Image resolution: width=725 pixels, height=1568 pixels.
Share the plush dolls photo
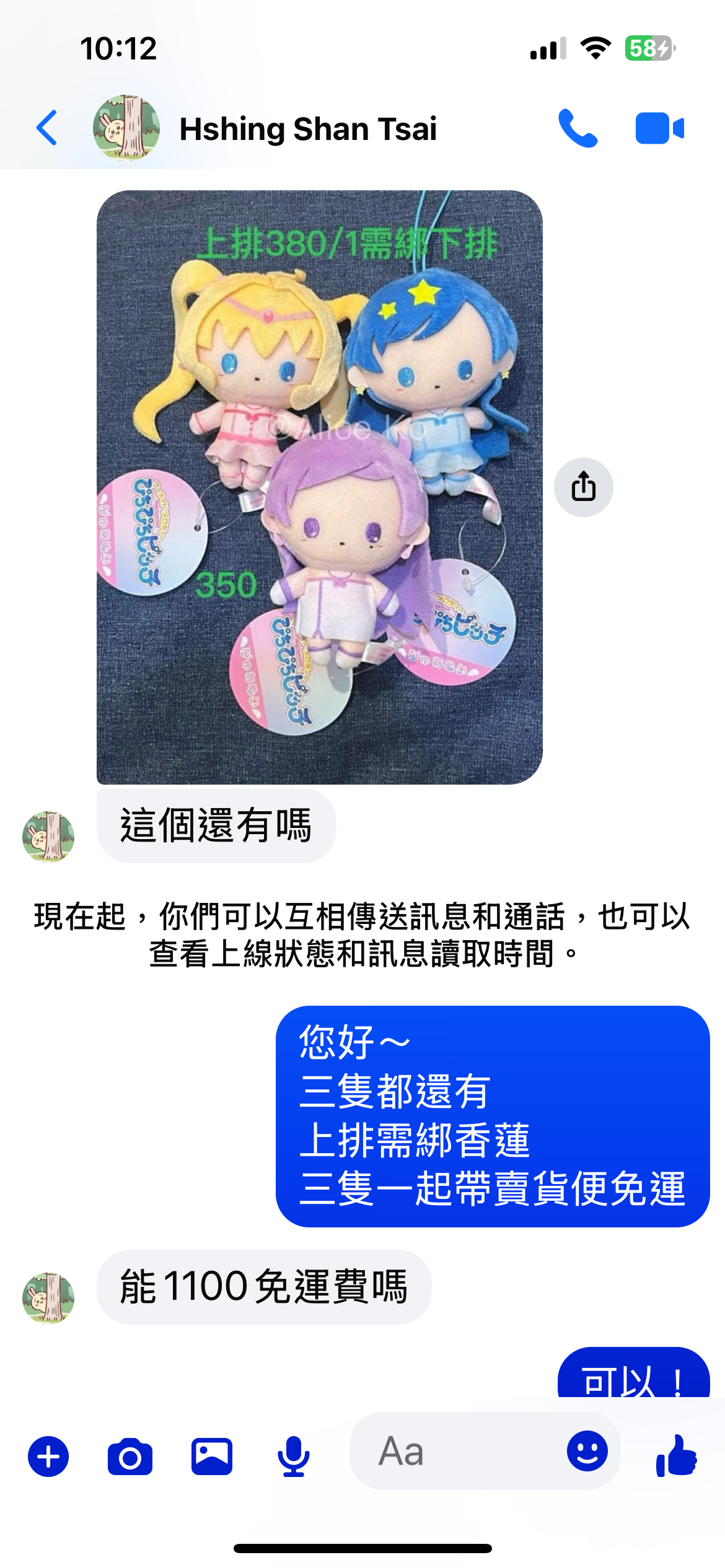tap(583, 487)
